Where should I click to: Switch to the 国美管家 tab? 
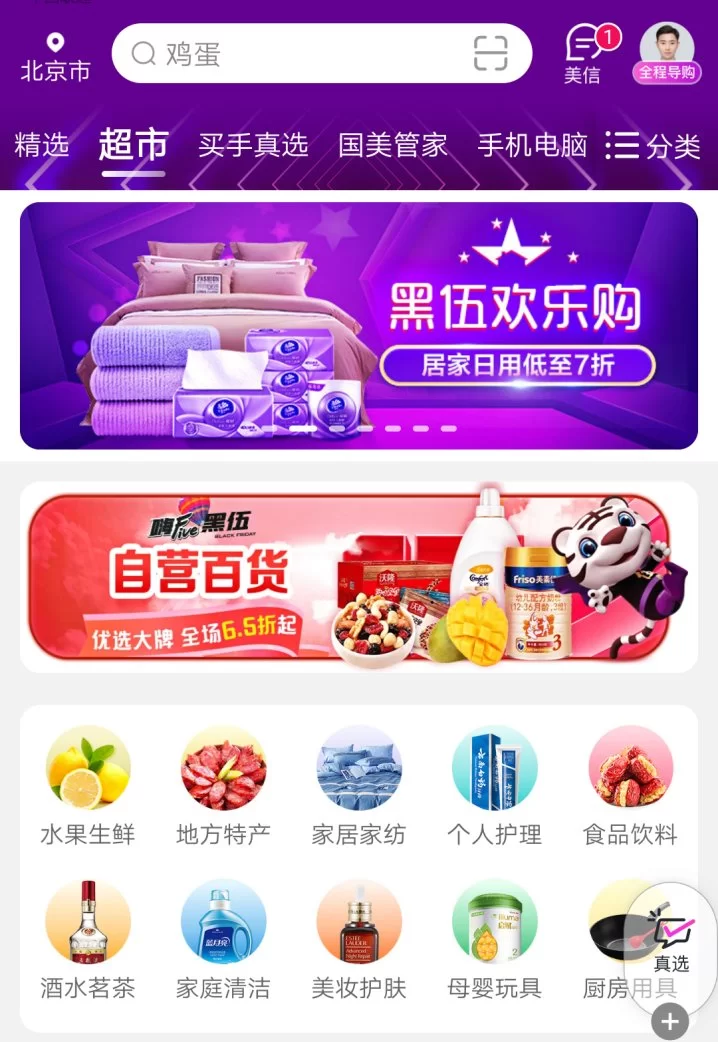pyautogui.click(x=392, y=145)
